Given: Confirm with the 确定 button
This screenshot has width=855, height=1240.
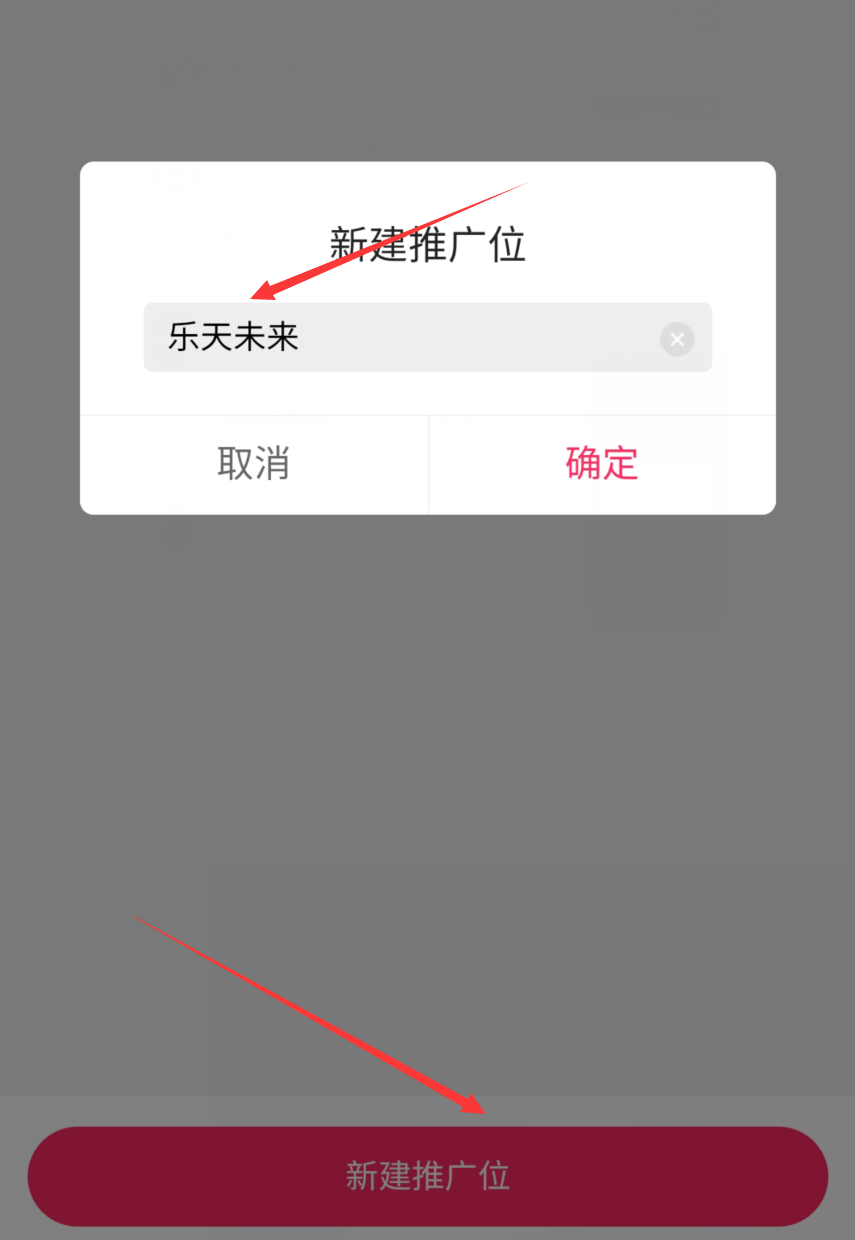Looking at the screenshot, I should pyautogui.click(x=602, y=464).
